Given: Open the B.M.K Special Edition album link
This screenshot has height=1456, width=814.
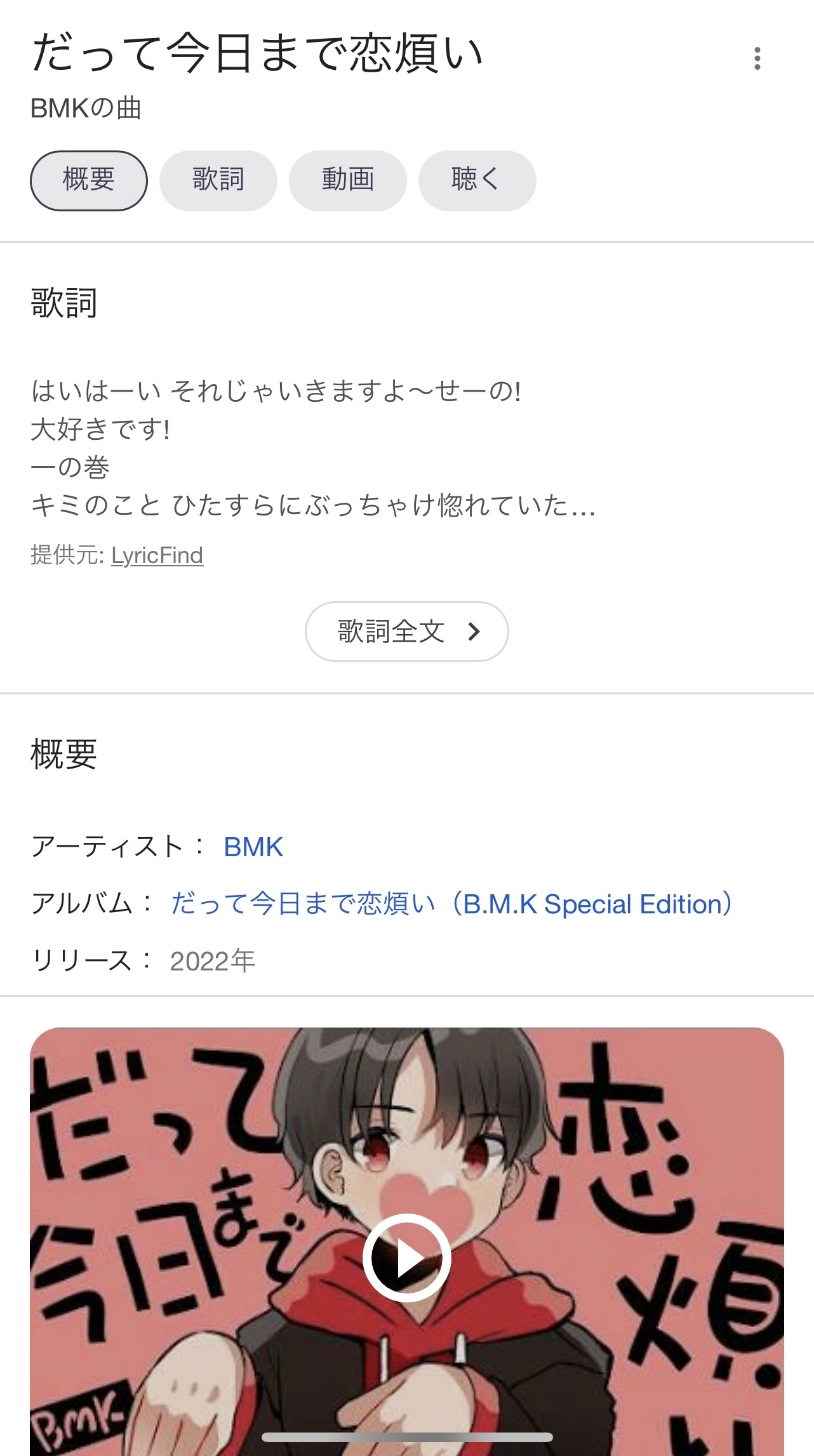Looking at the screenshot, I should pos(451,904).
